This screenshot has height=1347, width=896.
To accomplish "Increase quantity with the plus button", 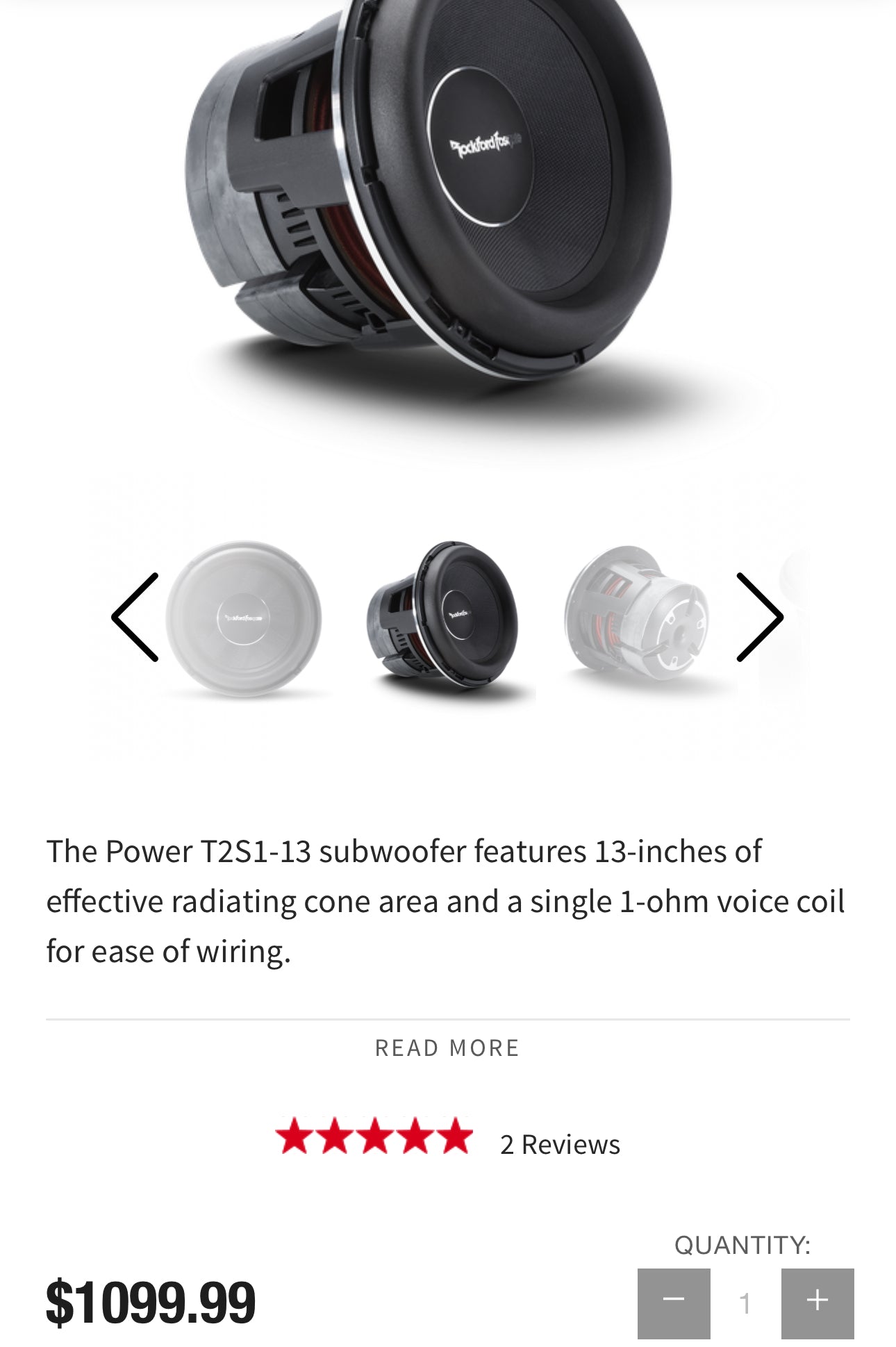I will tap(818, 1303).
